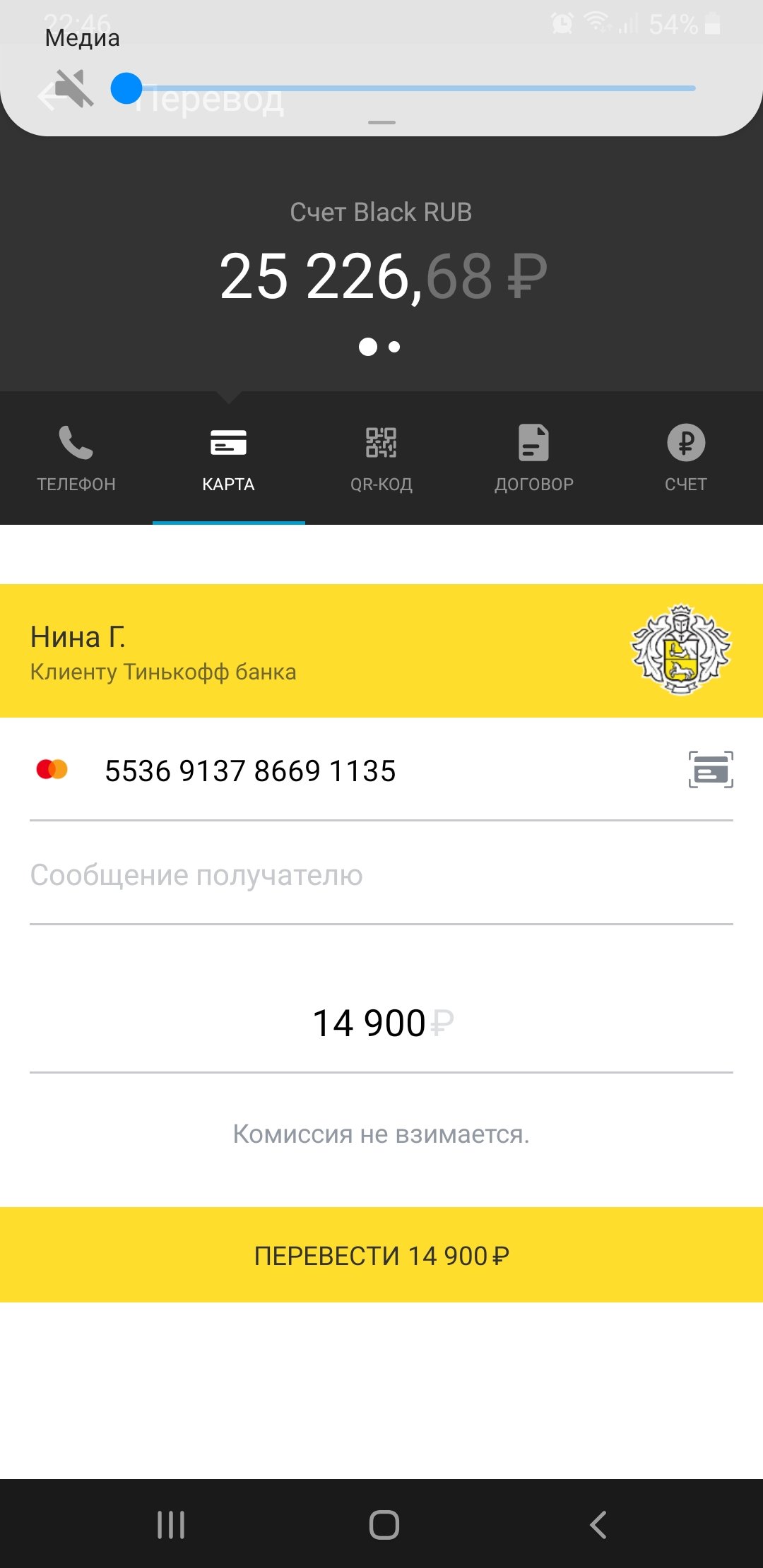Select the Карта transfer tab
The height and width of the screenshot is (1568, 763).
[x=228, y=458]
